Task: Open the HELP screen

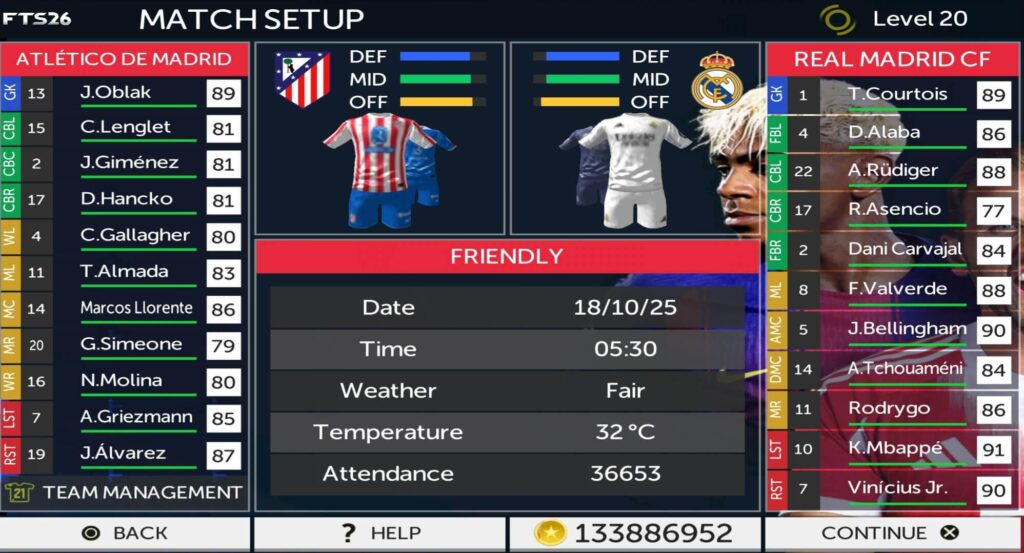Action: point(380,533)
